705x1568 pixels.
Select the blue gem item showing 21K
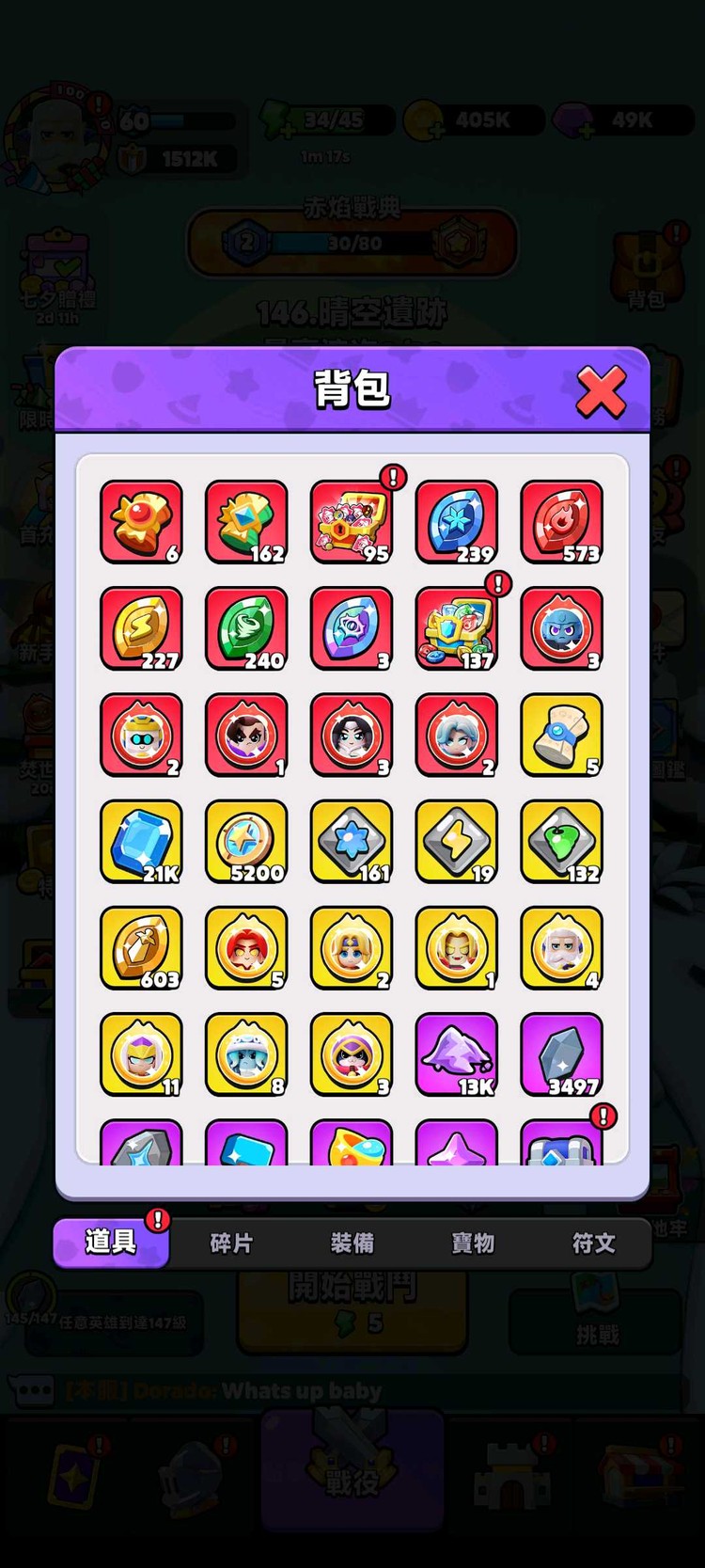pos(141,841)
